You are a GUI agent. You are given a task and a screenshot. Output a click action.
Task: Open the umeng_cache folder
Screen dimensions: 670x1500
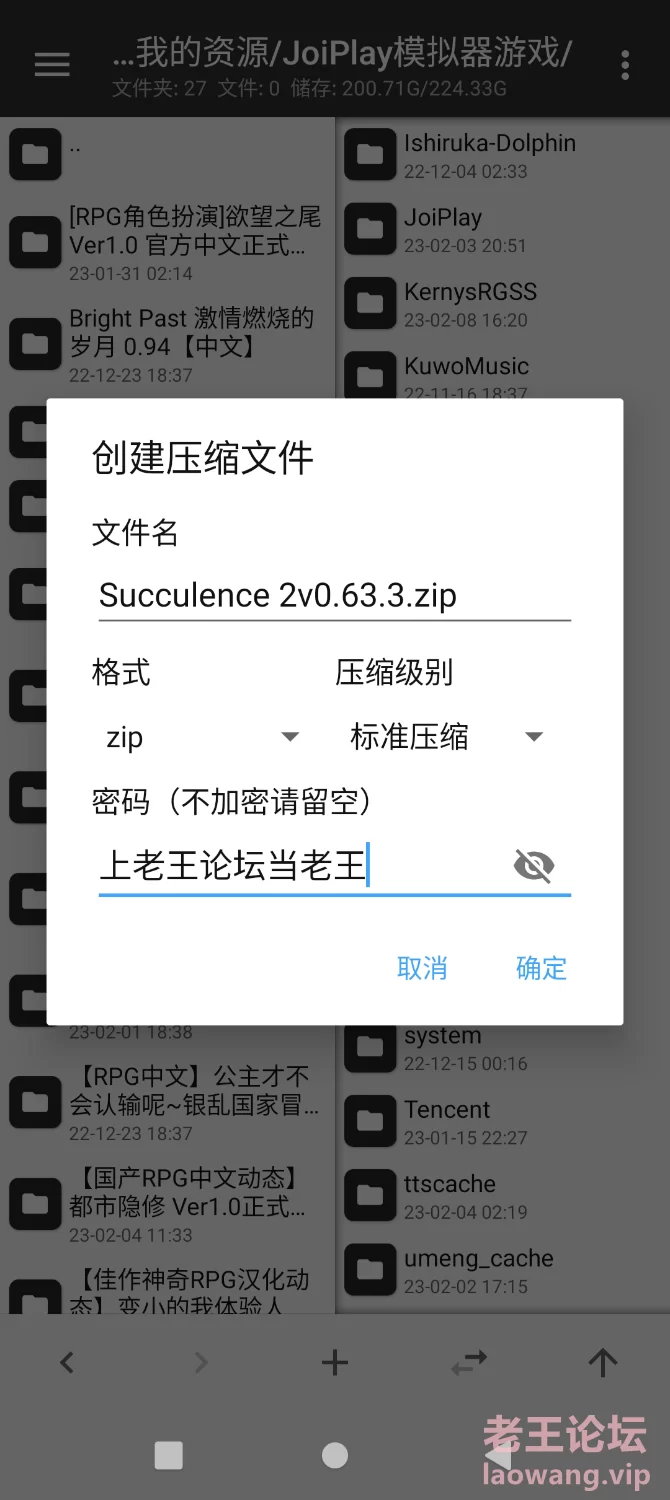(503, 1270)
